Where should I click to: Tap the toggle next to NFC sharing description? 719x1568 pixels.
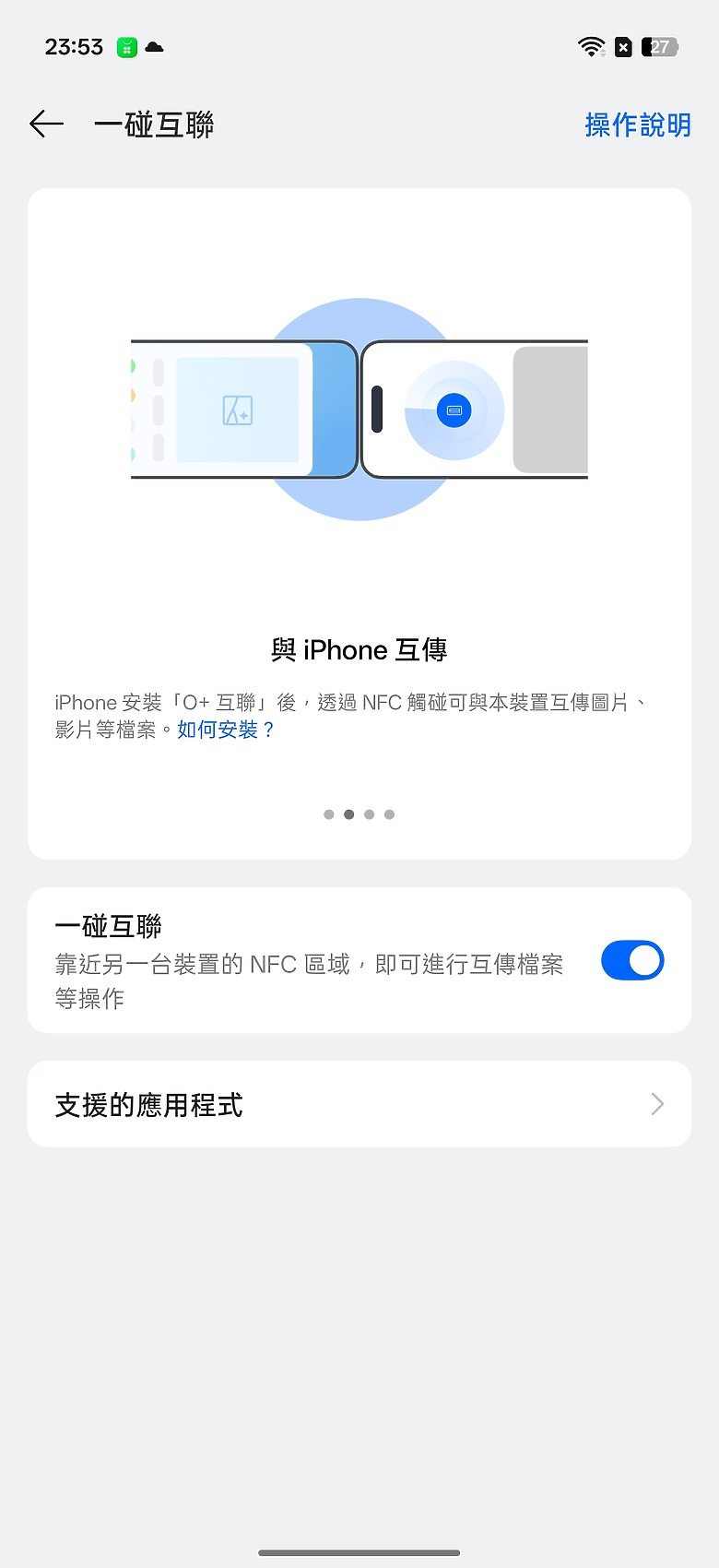click(631, 960)
